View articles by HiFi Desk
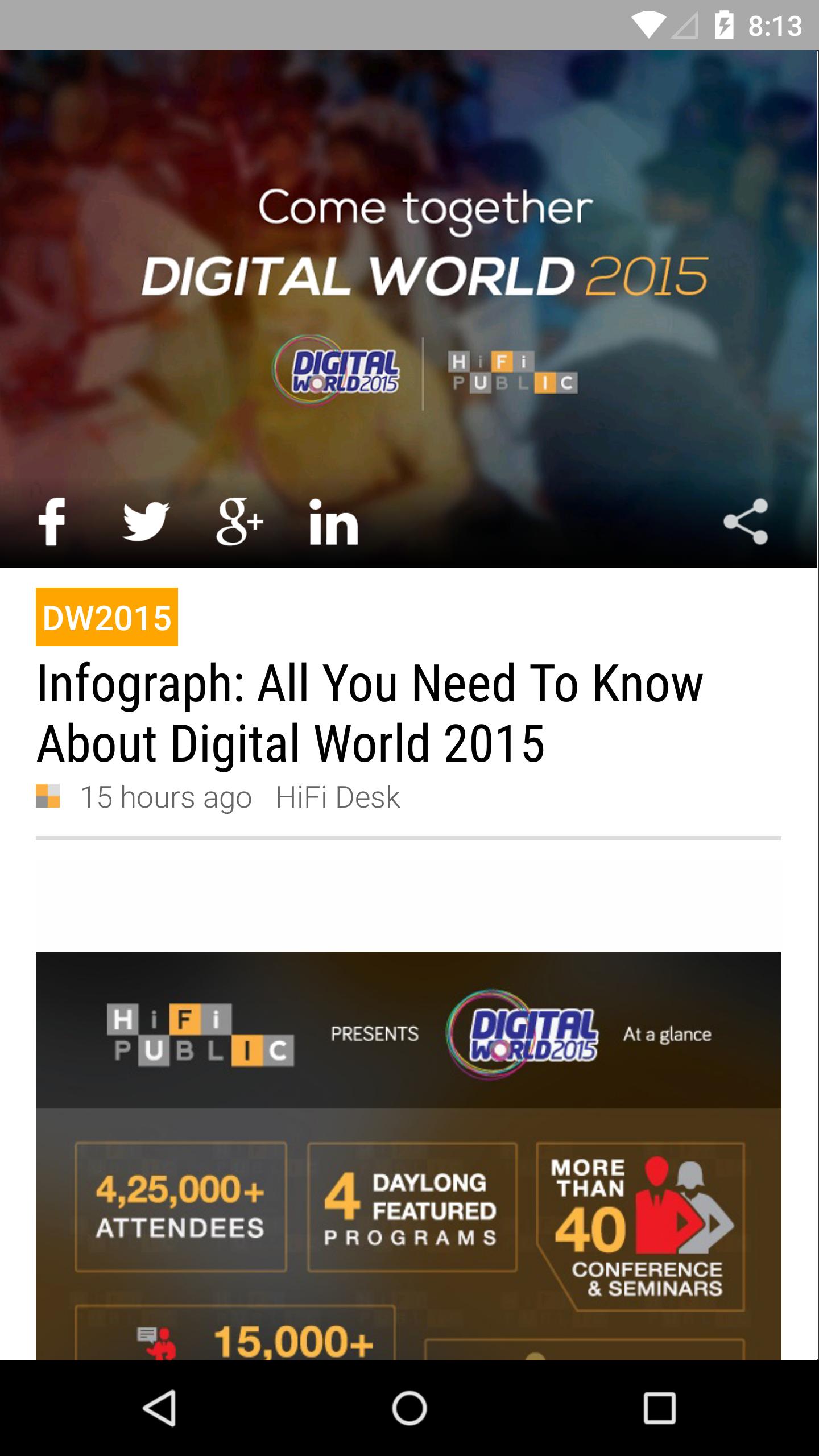The height and width of the screenshot is (1456, 819). [x=338, y=797]
